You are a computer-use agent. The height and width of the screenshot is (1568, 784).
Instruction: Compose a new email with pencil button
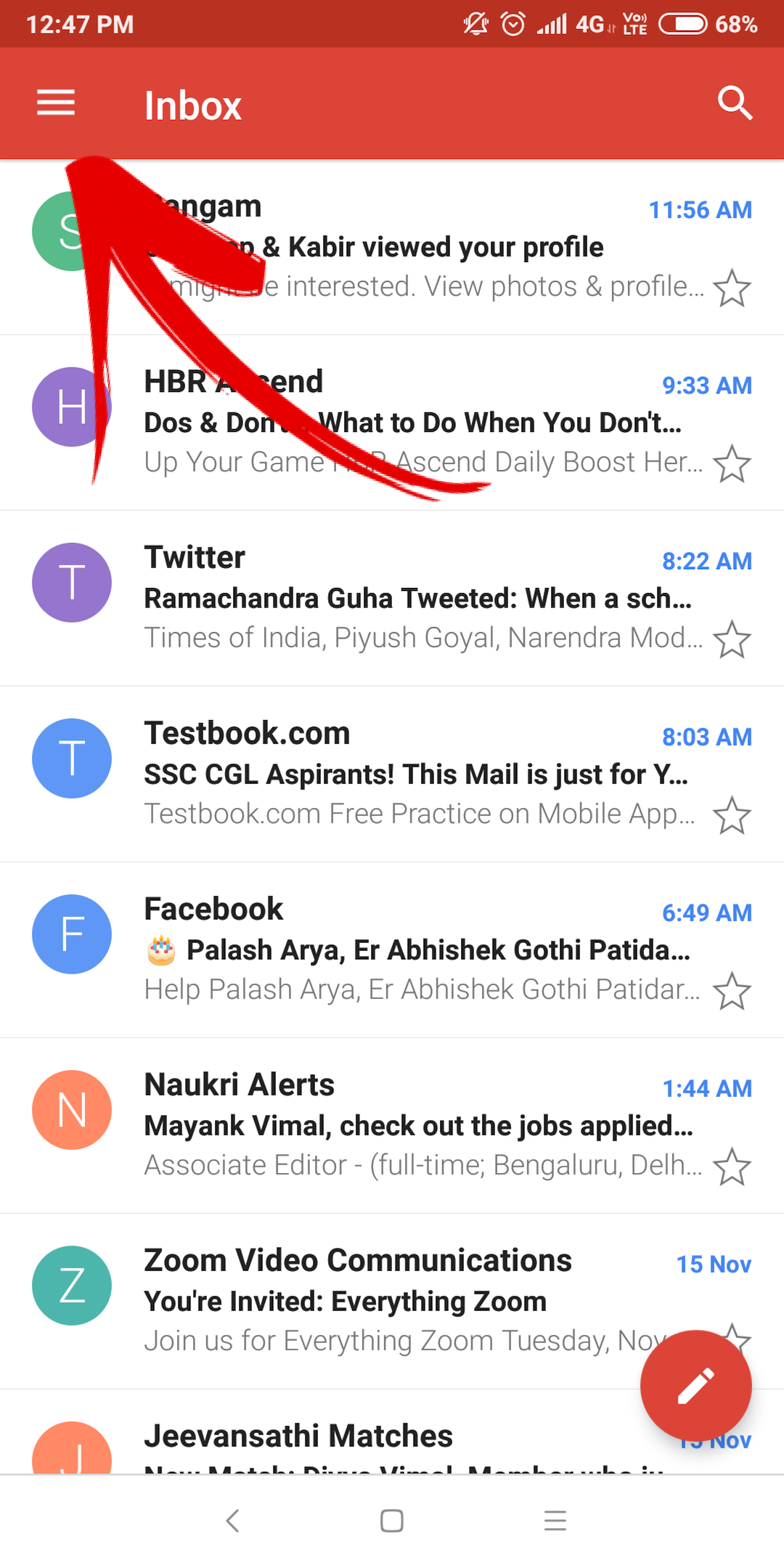695,1386
